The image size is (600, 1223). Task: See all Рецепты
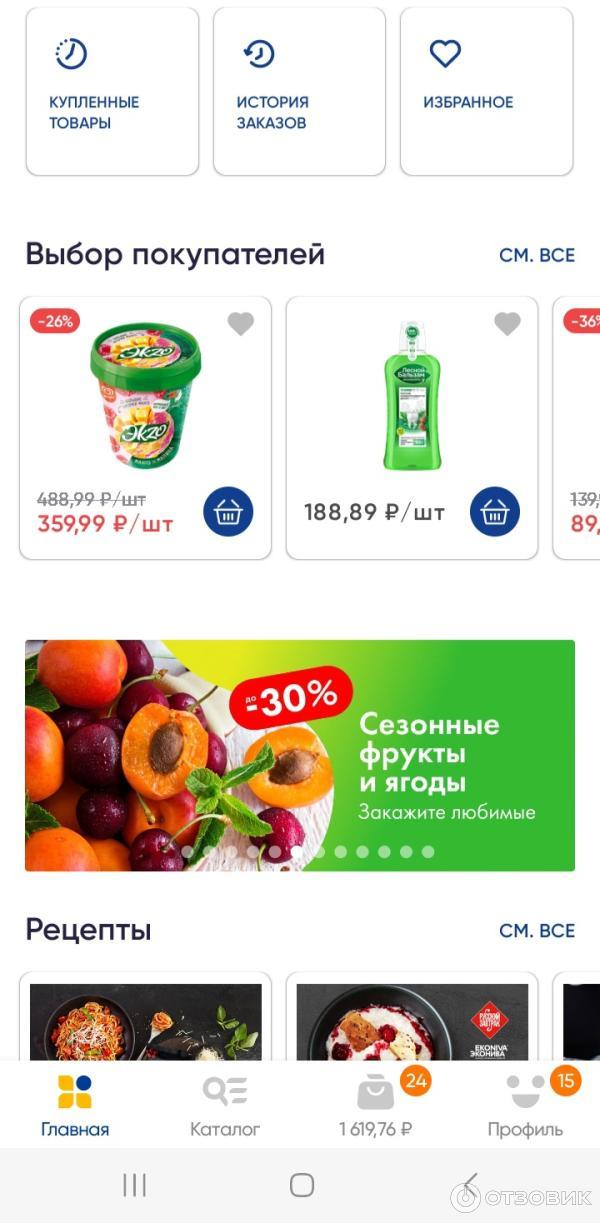coord(537,931)
